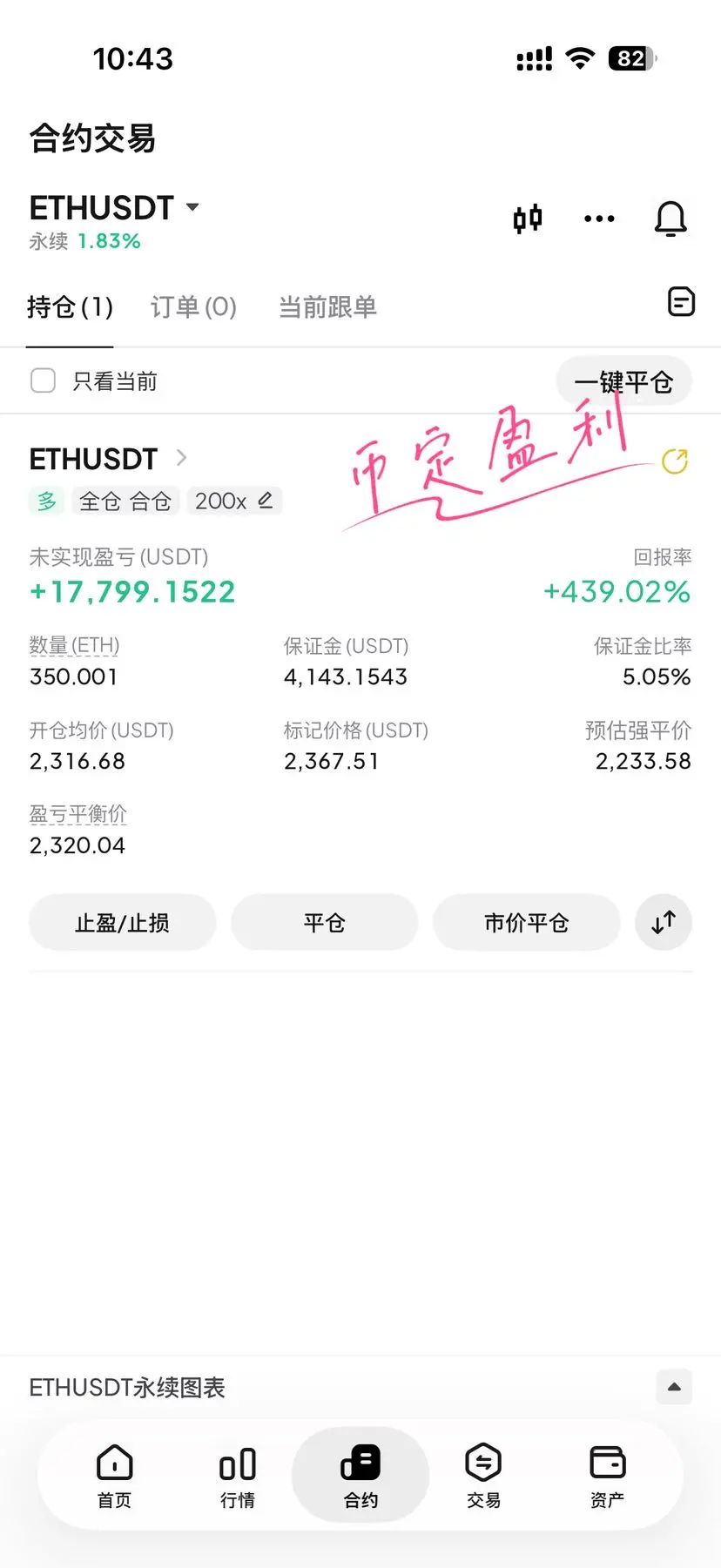The width and height of the screenshot is (721, 1568).
Task: Tap the 平仓 button
Action: click(324, 923)
